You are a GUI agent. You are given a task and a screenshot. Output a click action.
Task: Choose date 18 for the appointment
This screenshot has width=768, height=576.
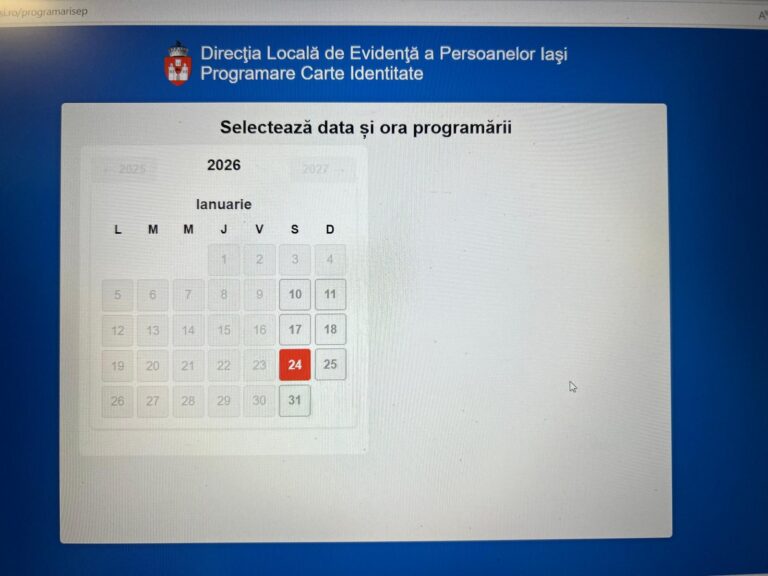(330, 330)
